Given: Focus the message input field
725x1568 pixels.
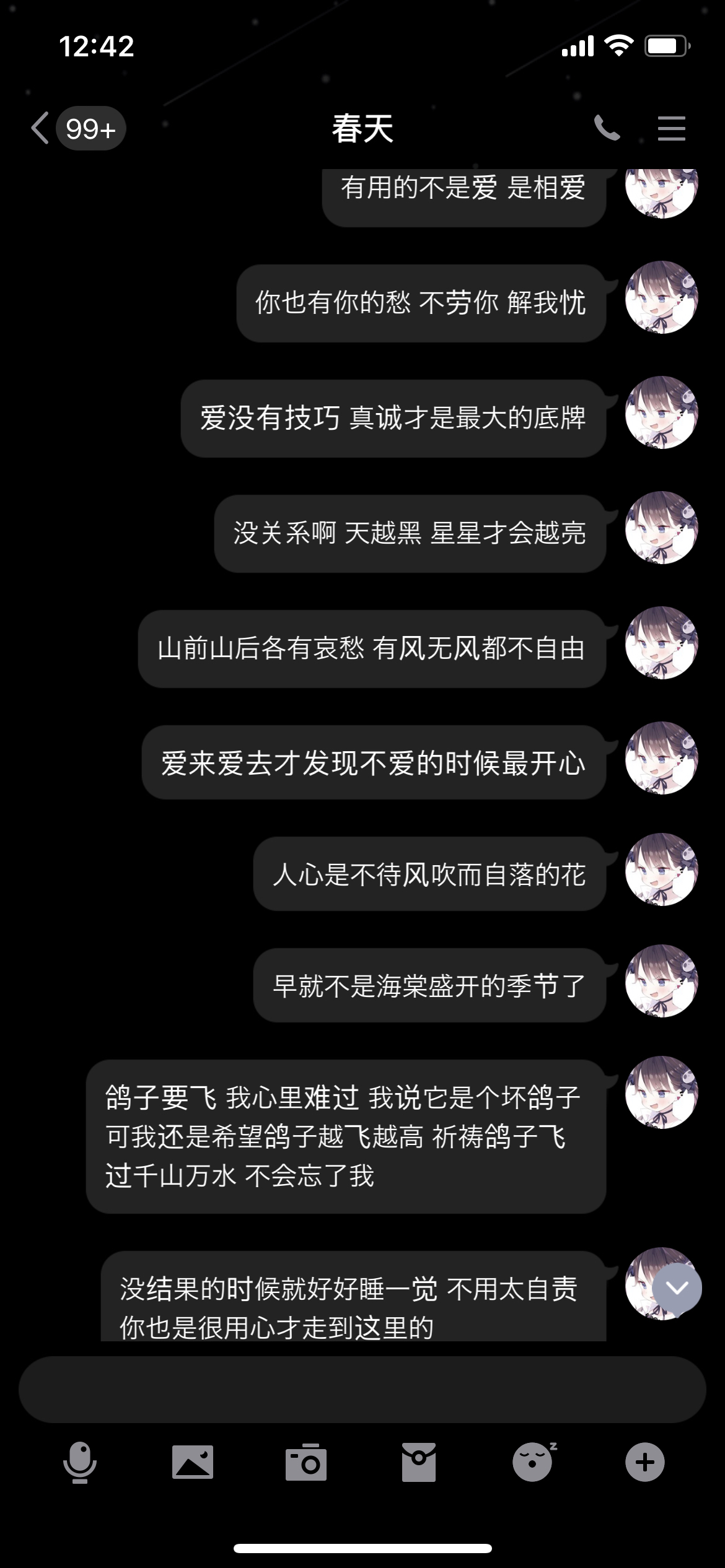Looking at the screenshot, I should pyautogui.click(x=362, y=1389).
